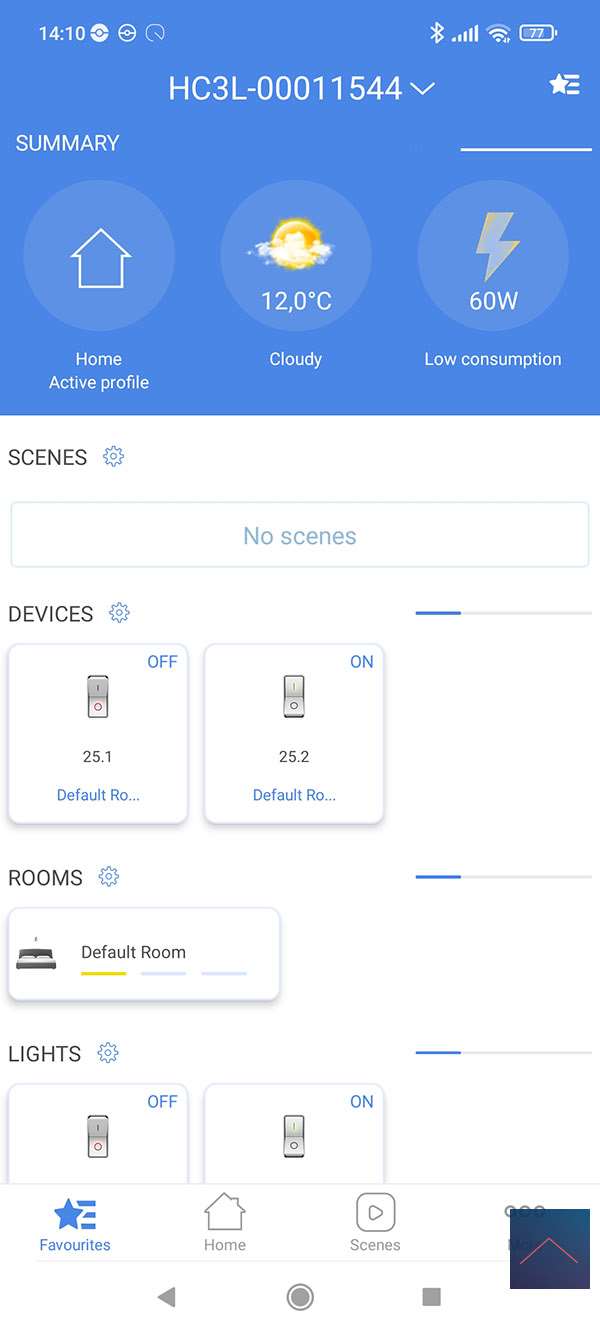Open the Cloudy weather tile
Viewport: 600px width, 1333px height.
click(x=295, y=257)
